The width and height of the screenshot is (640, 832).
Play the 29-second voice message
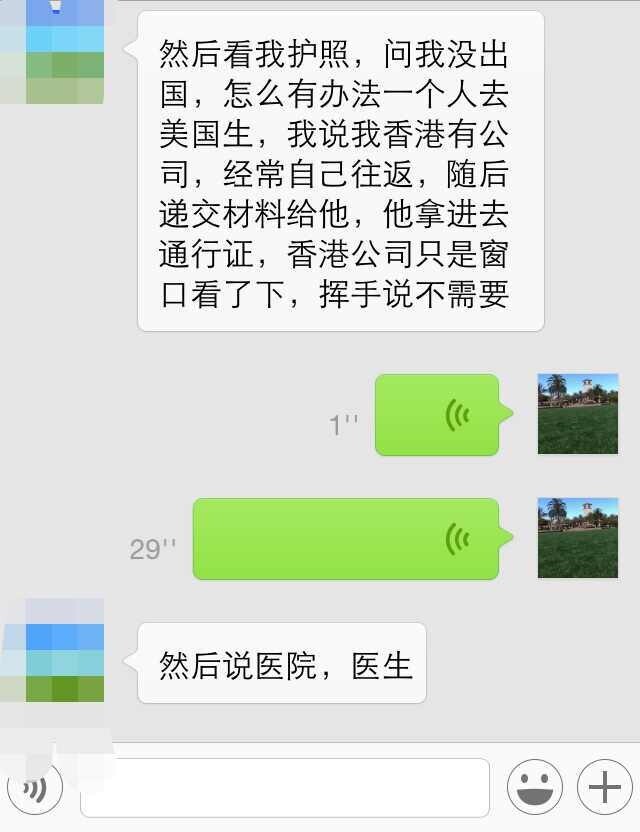tap(346, 539)
